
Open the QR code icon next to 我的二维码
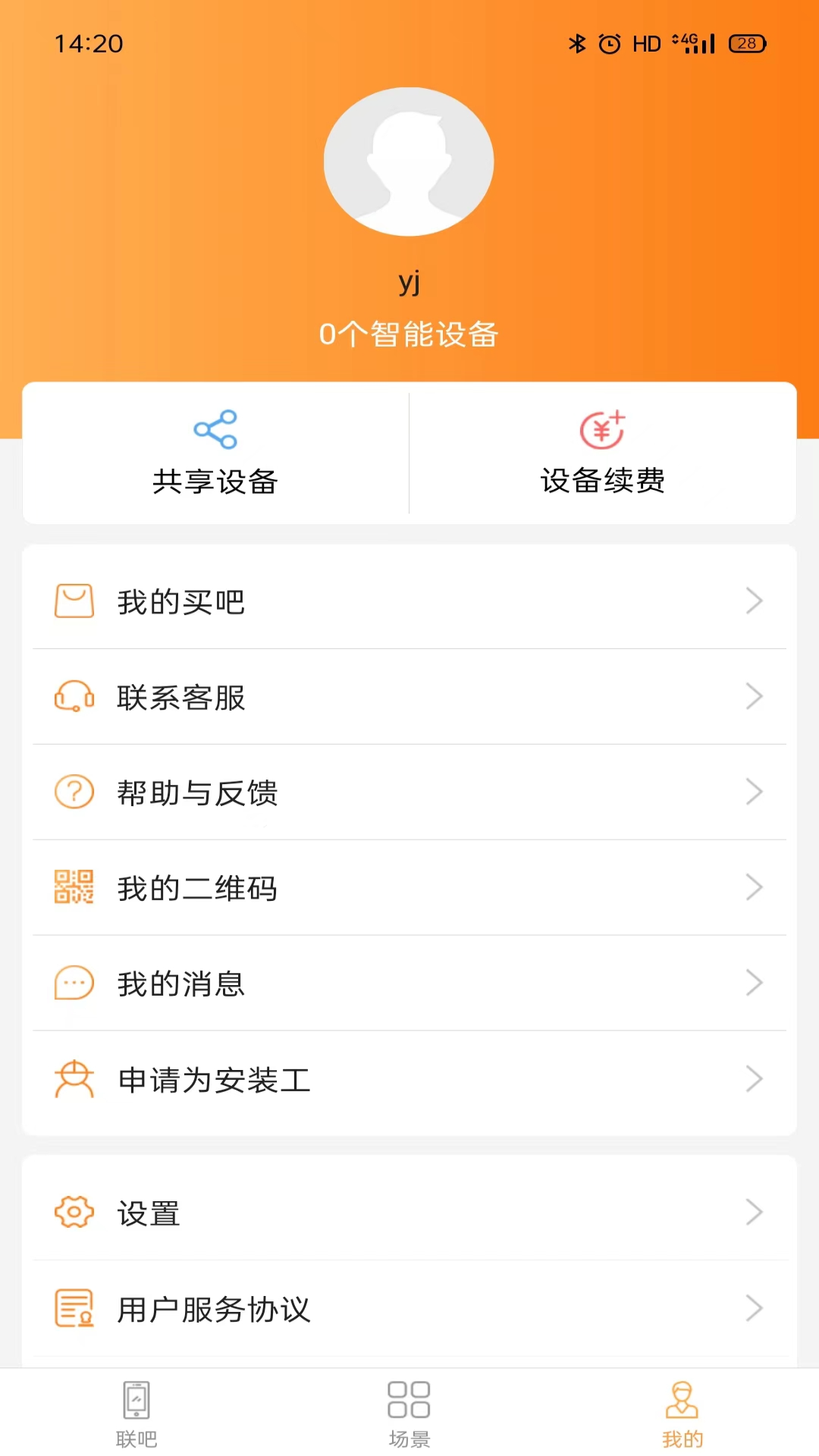[x=73, y=887]
